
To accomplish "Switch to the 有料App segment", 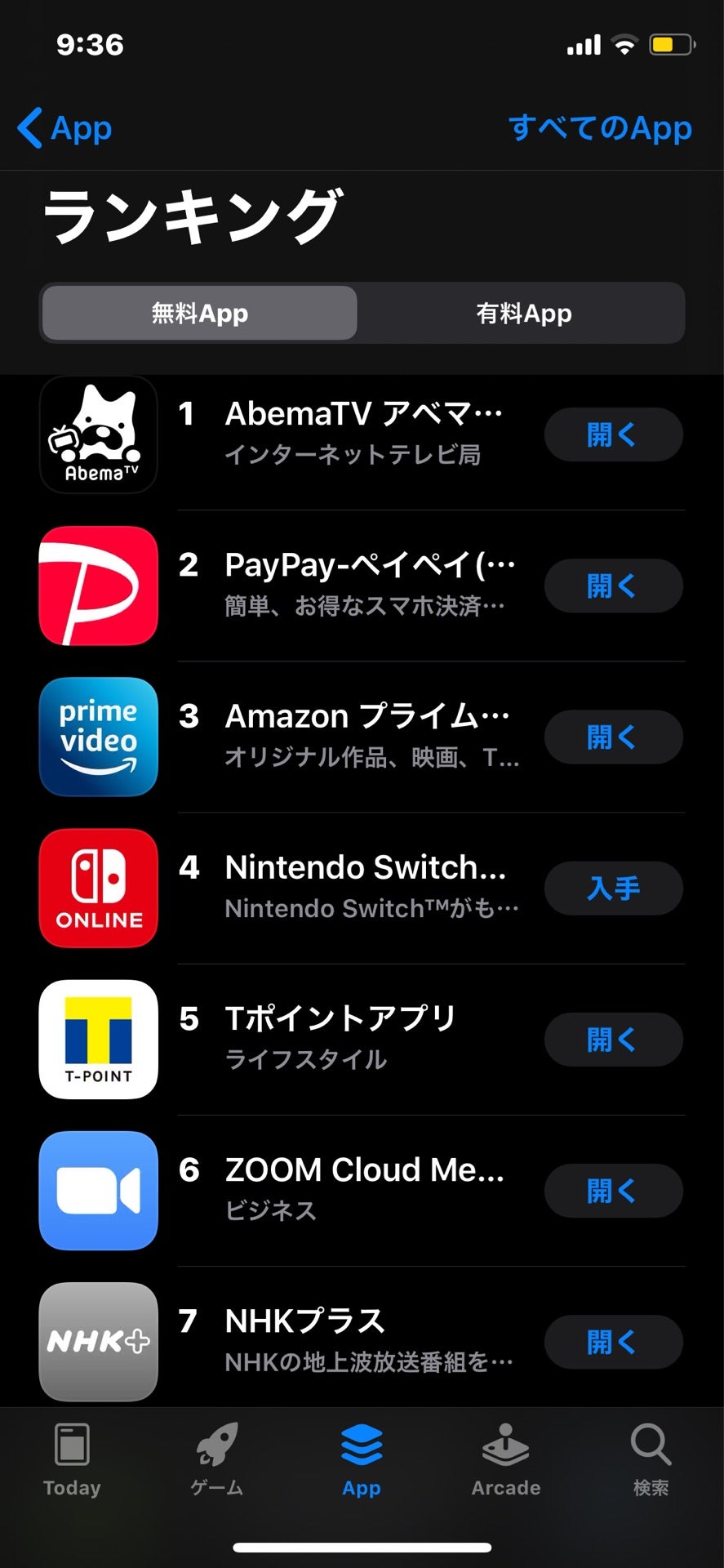I will pos(523,313).
